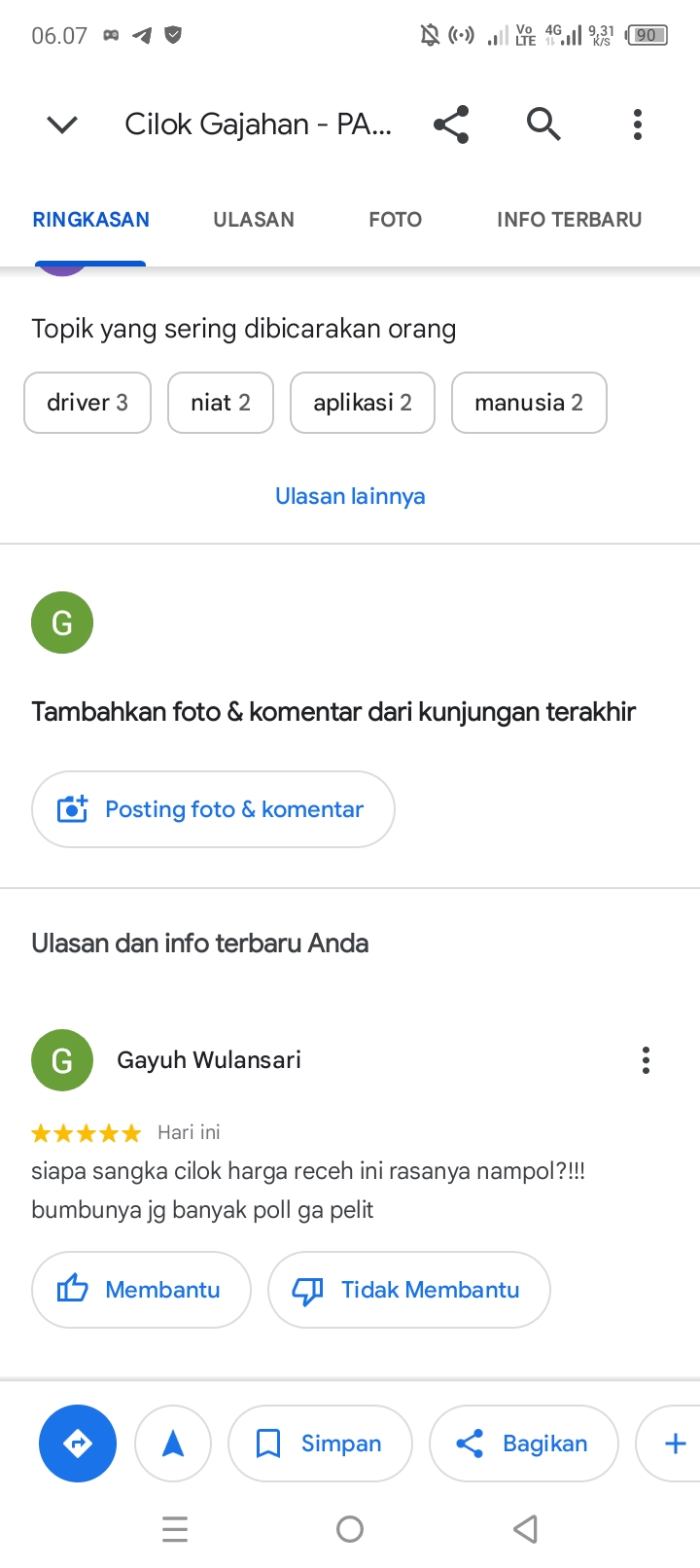Viewport: 700px width, 1568px height.
Task: Open the Ulasan lainnya link
Action: (x=350, y=496)
